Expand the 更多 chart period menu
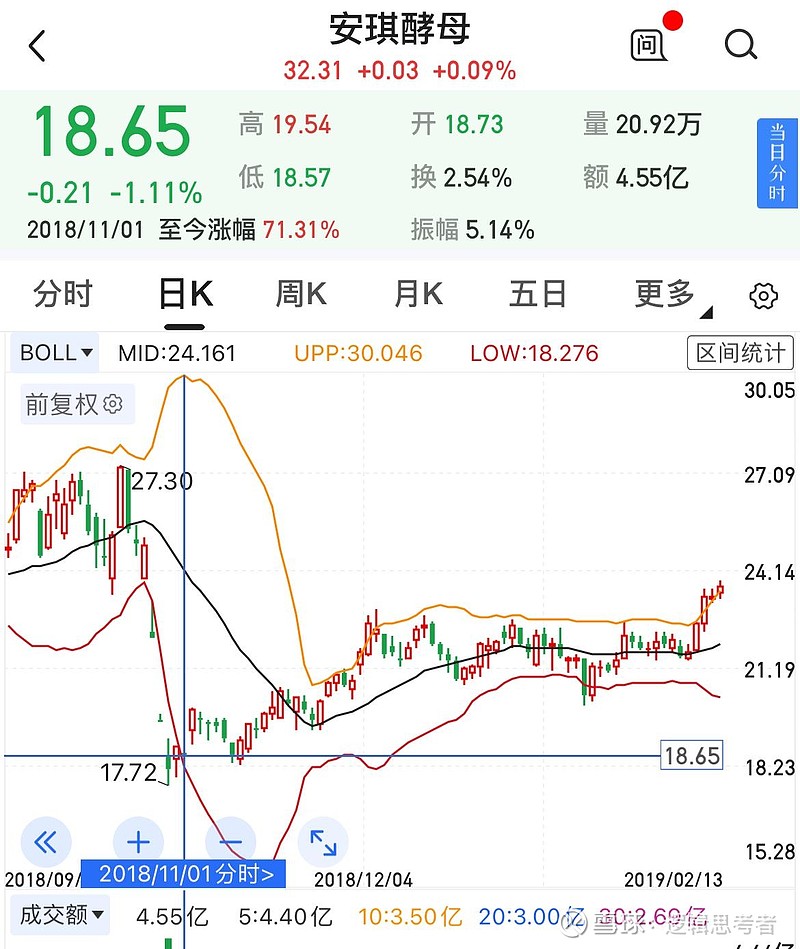 click(668, 294)
